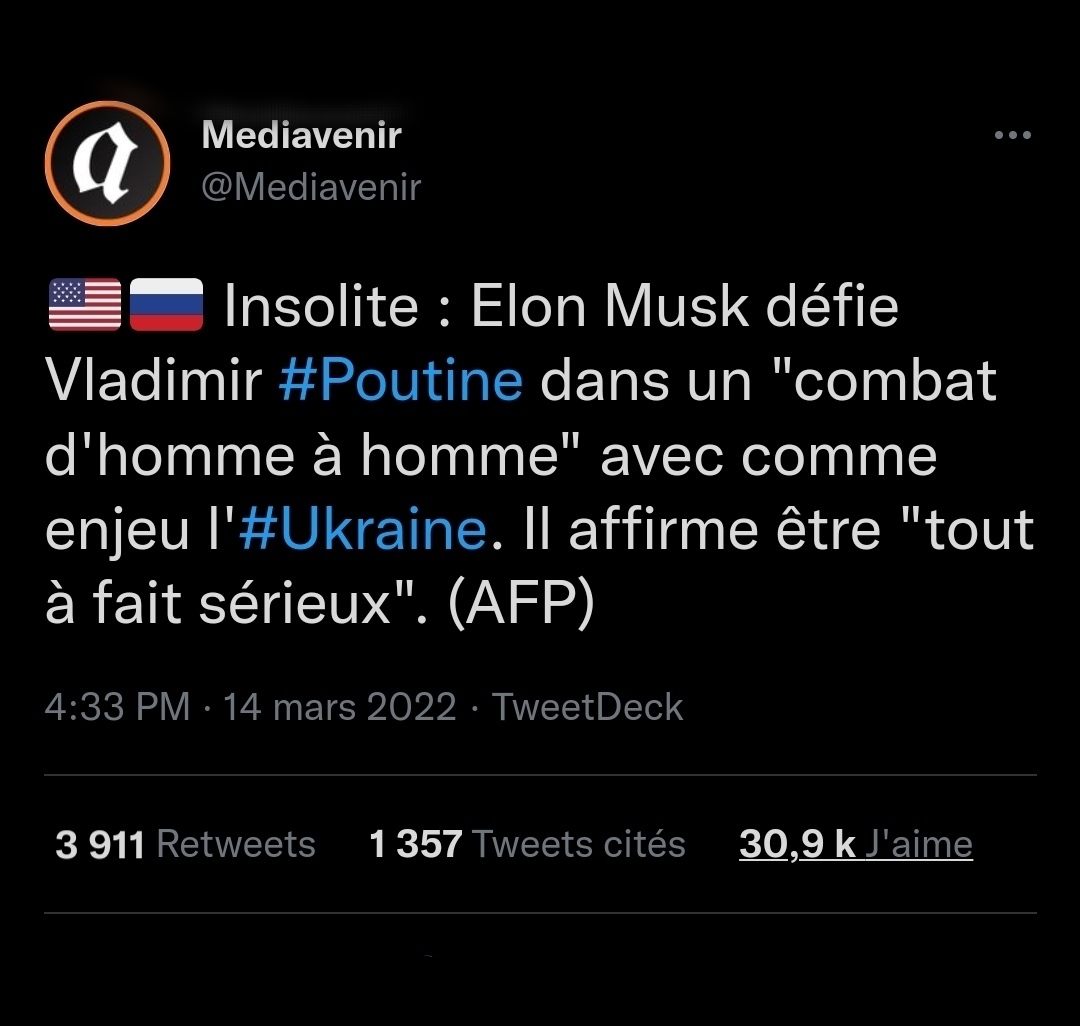View the 3 911 Retweets list
Screen dimensions: 1080x1026
pyautogui.click(x=186, y=844)
